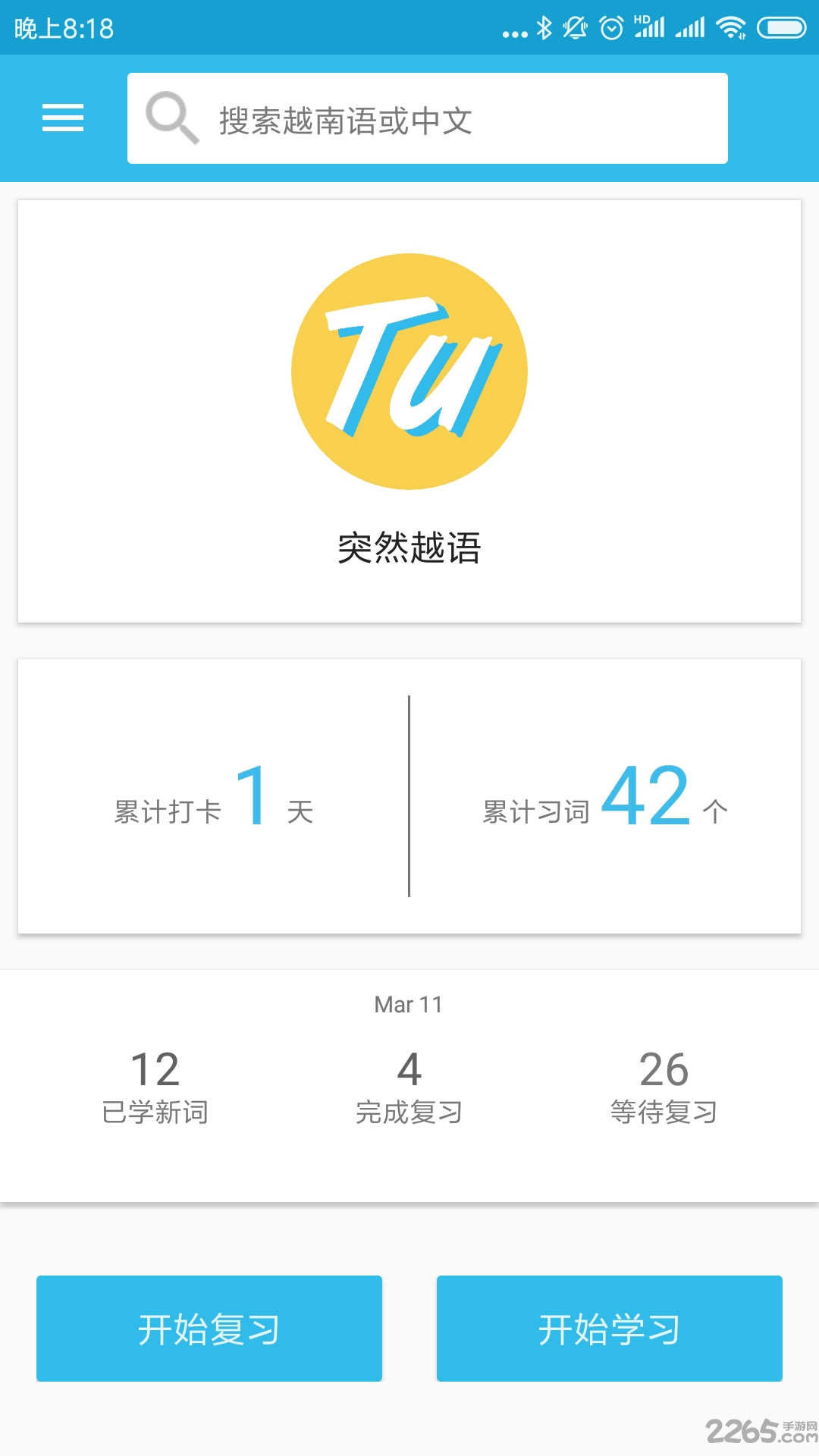Screen dimensions: 819x1456
Task: Open the hamburger drawer menu
Action: [x=63, y=118]
